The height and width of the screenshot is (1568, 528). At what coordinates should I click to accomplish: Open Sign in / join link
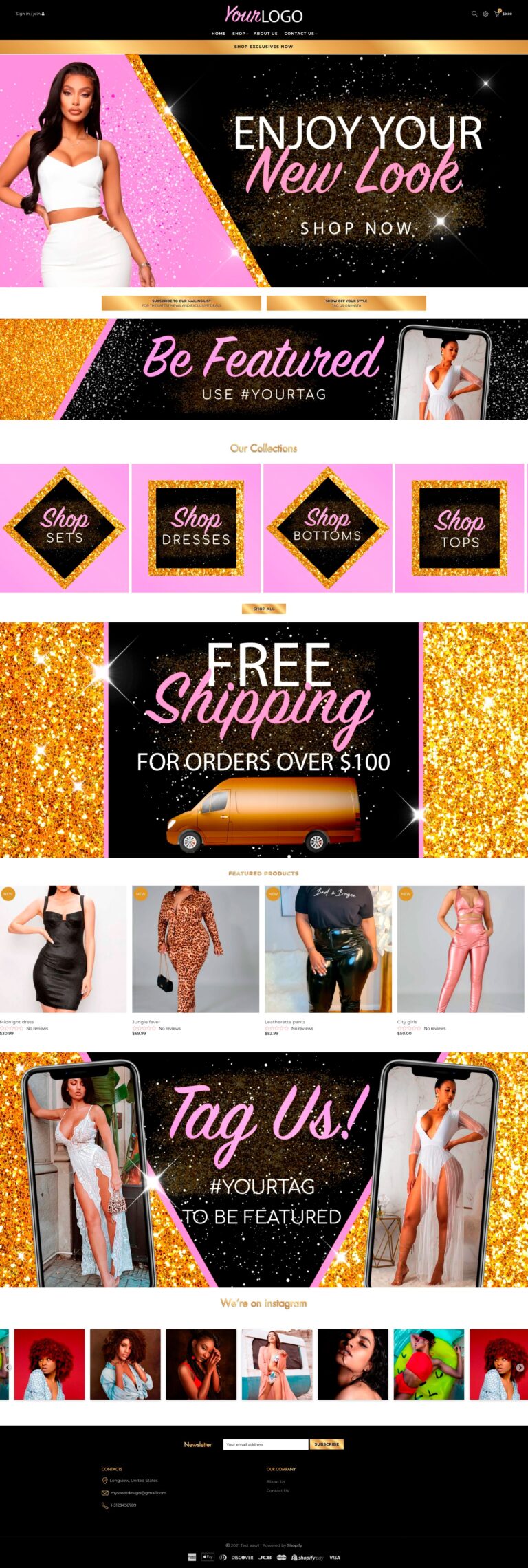tap(30, 14)
